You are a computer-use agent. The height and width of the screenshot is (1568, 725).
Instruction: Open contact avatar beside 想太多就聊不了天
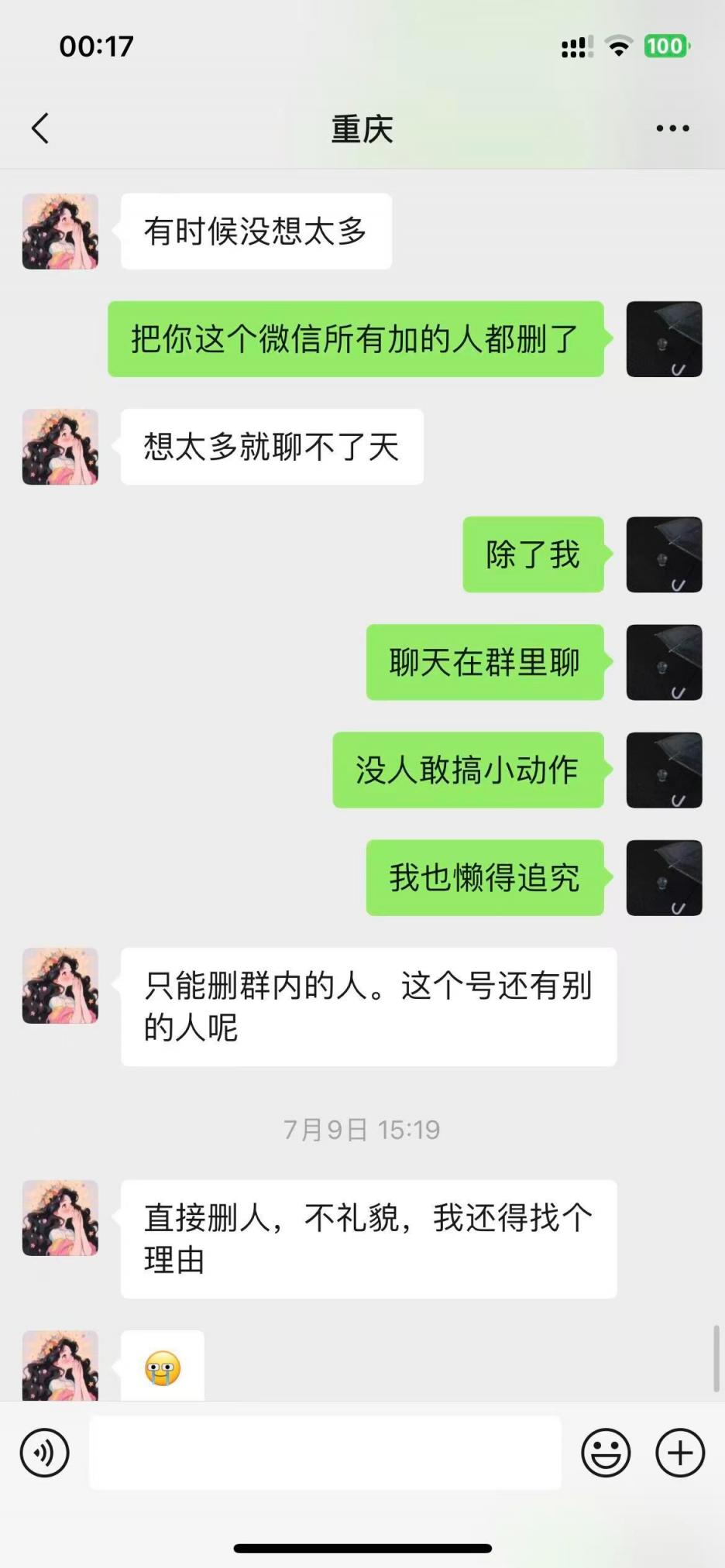60,447
